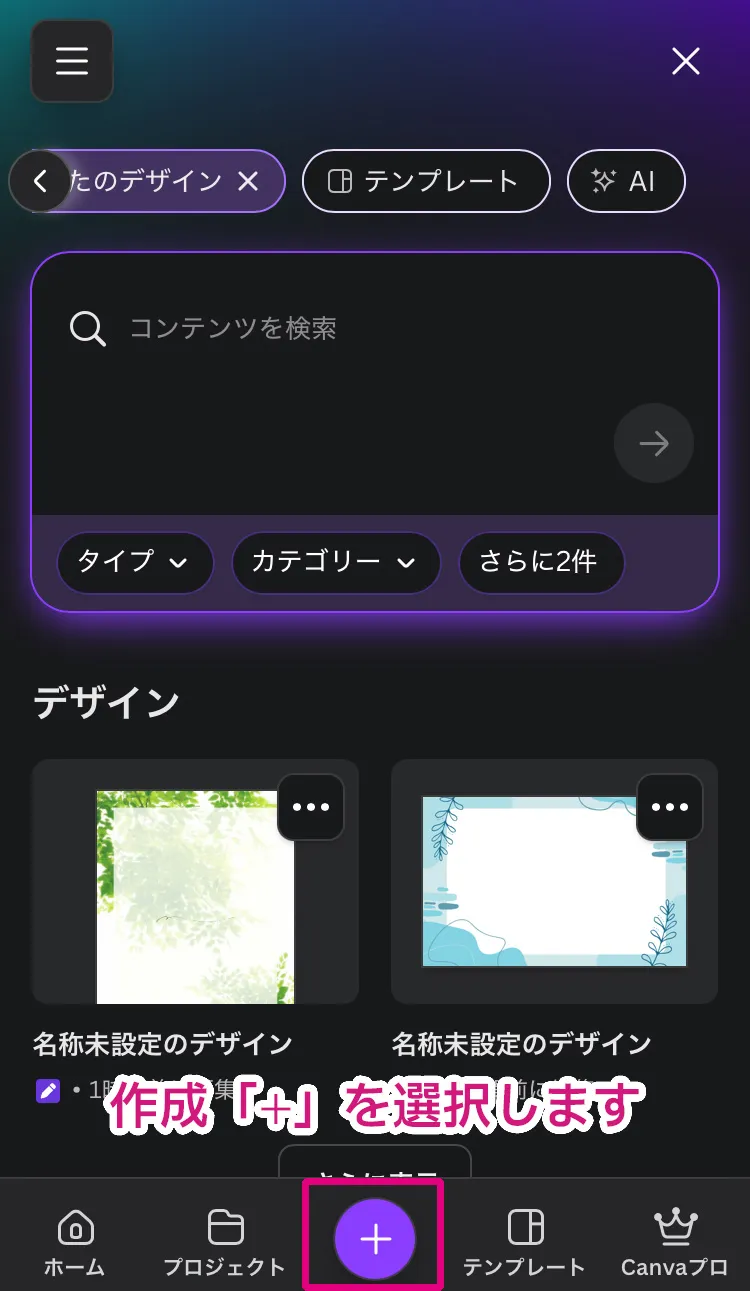Close the search screen with X
The height and width of the screenshot is (1291, 750).
click(x=686, y=62)
